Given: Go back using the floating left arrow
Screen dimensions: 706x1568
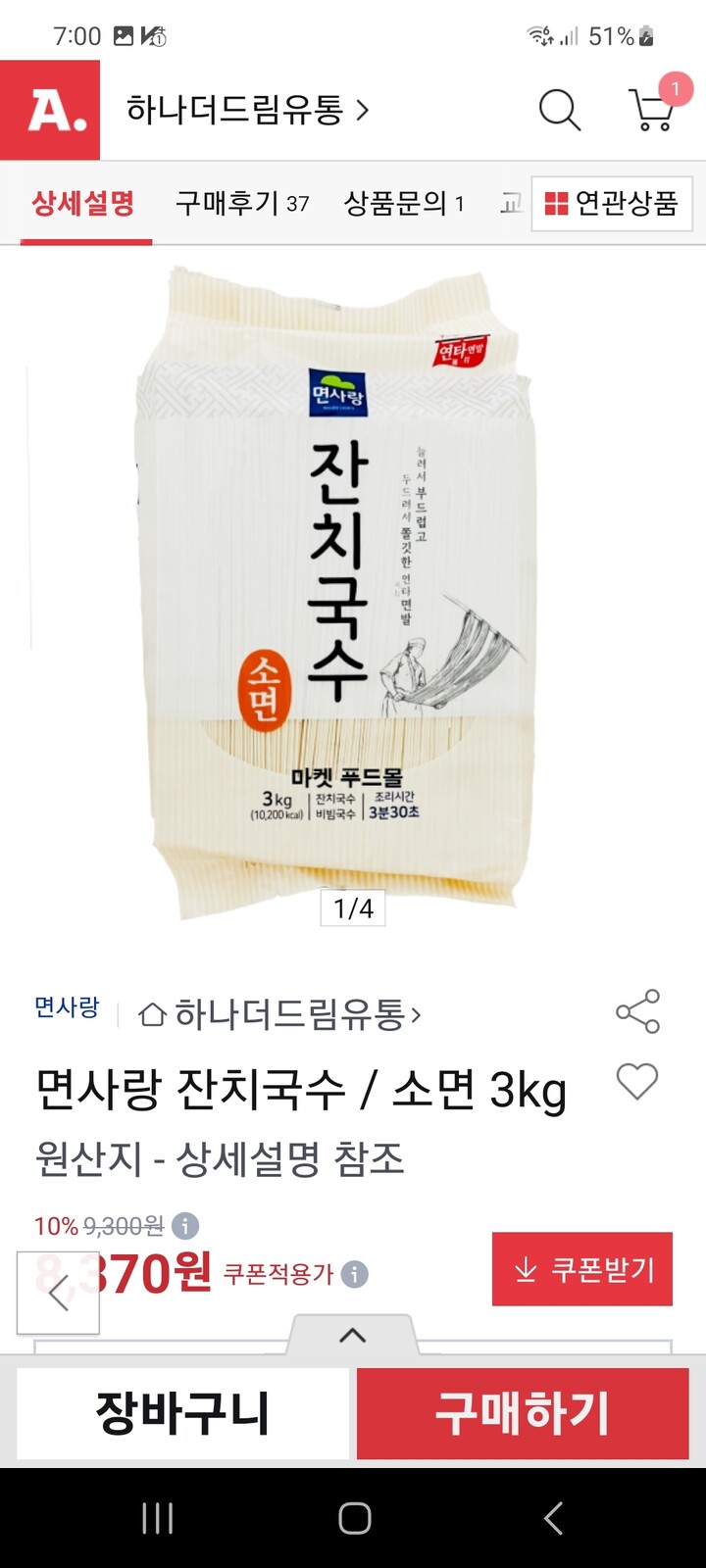Looking at the screenshot, I should [x=58, y=1293].
